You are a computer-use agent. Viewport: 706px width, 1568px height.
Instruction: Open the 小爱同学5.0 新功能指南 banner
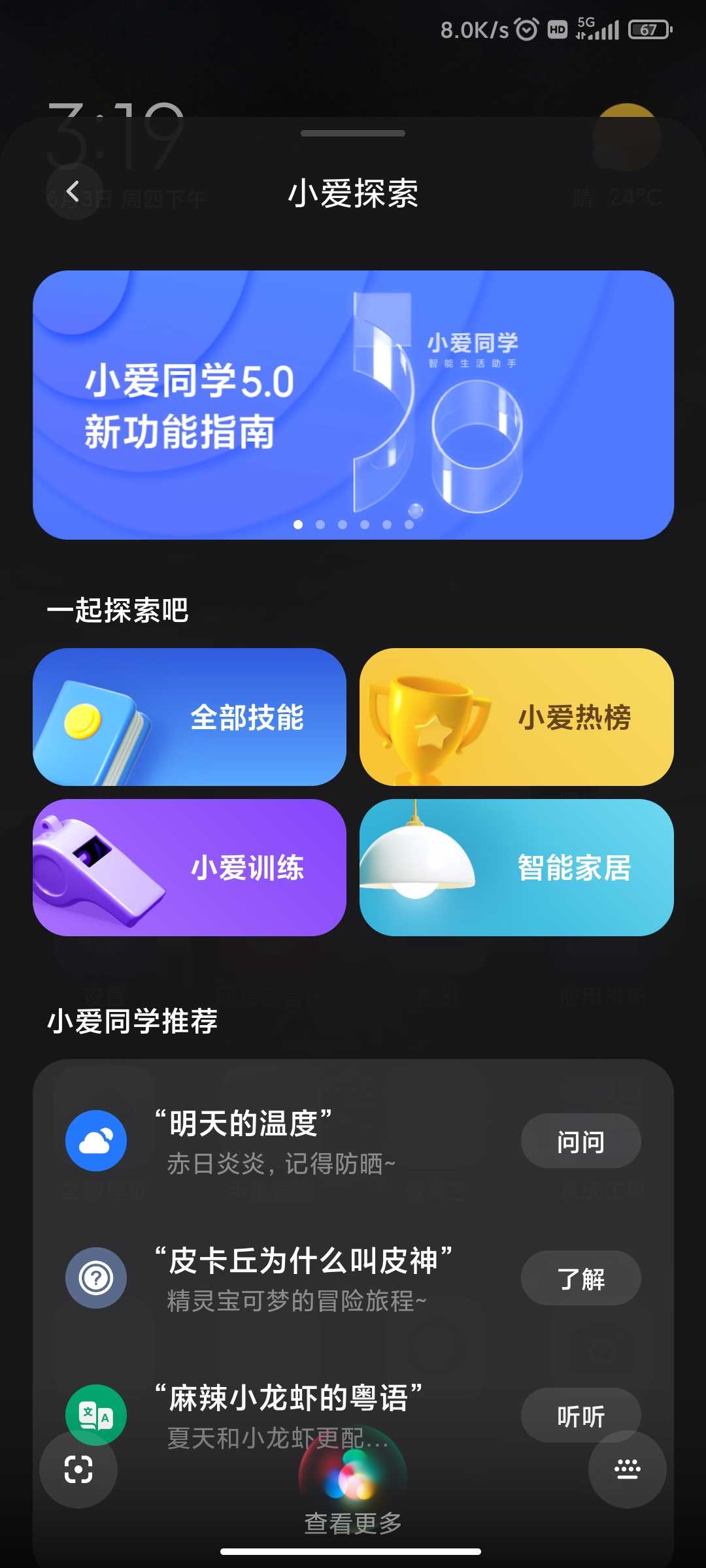click(x=353, y=405)
